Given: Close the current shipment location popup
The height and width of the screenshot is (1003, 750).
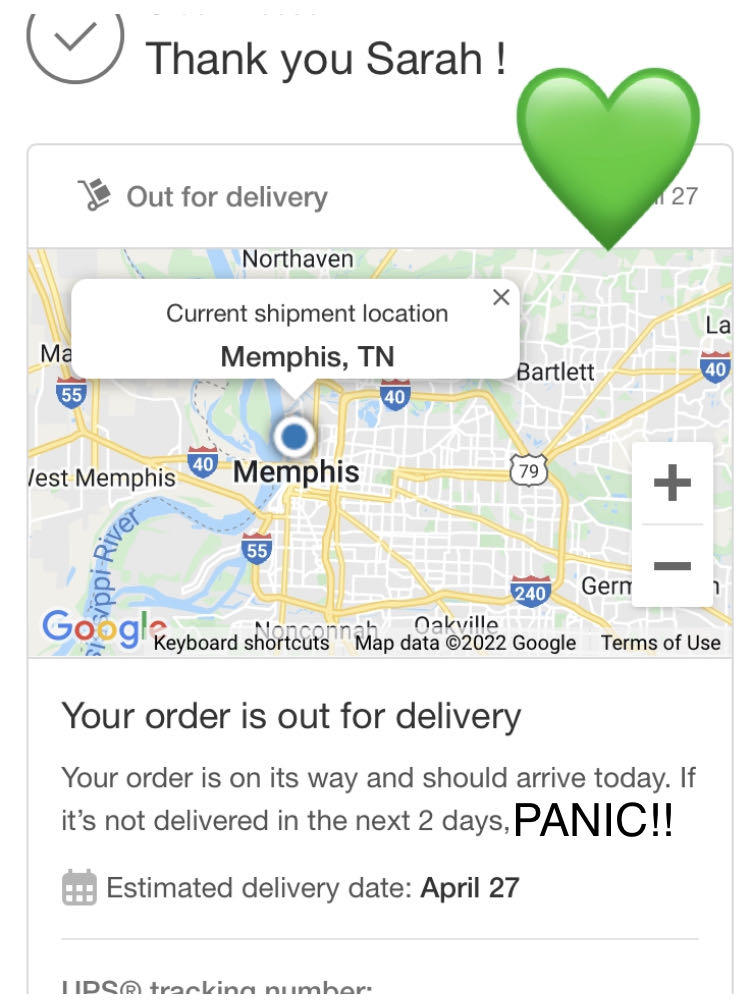Looking at the screenshot, I should (x=501, y=297).
